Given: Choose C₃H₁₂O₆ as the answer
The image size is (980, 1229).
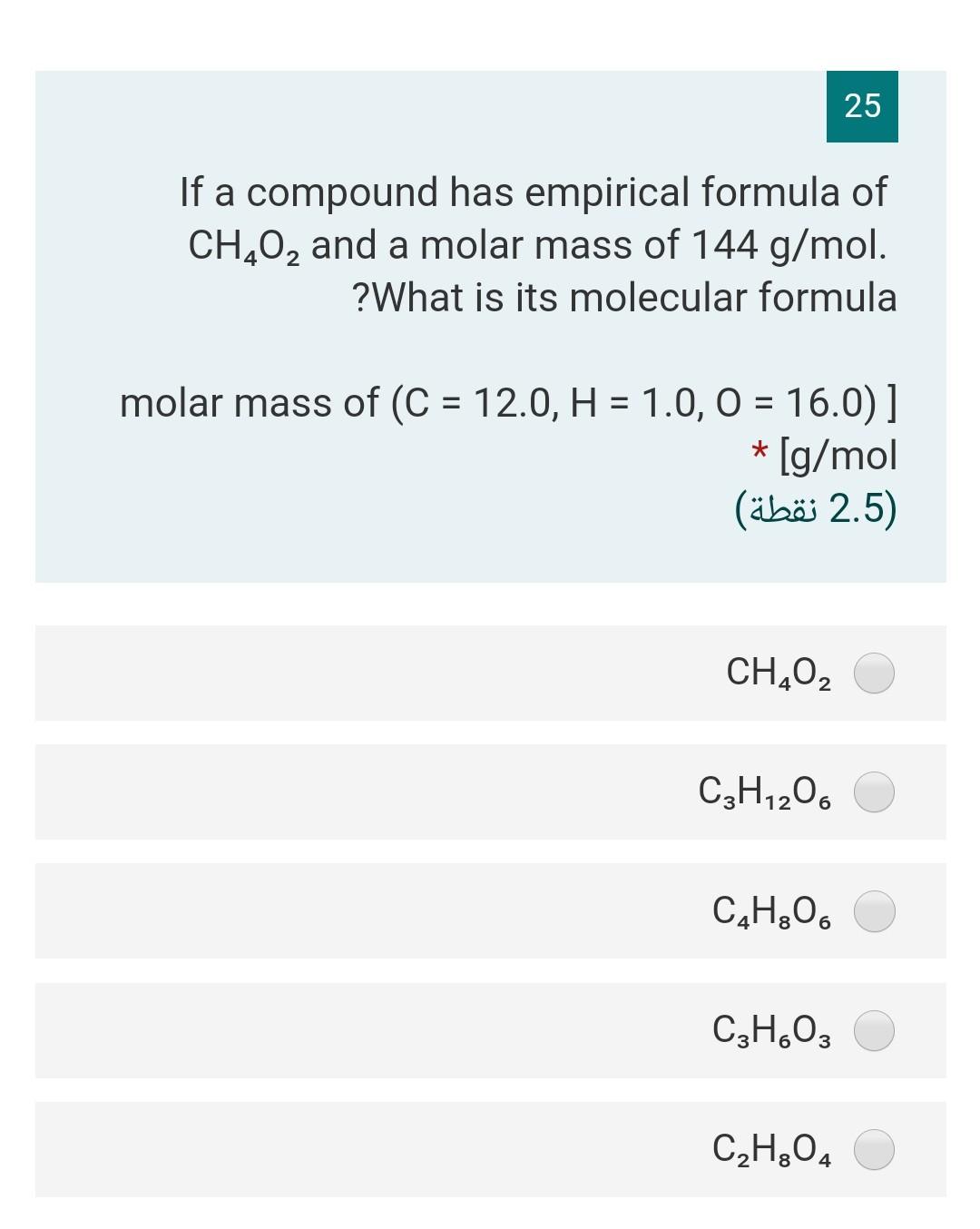Looking at the screenshot, I should point(875,791).
